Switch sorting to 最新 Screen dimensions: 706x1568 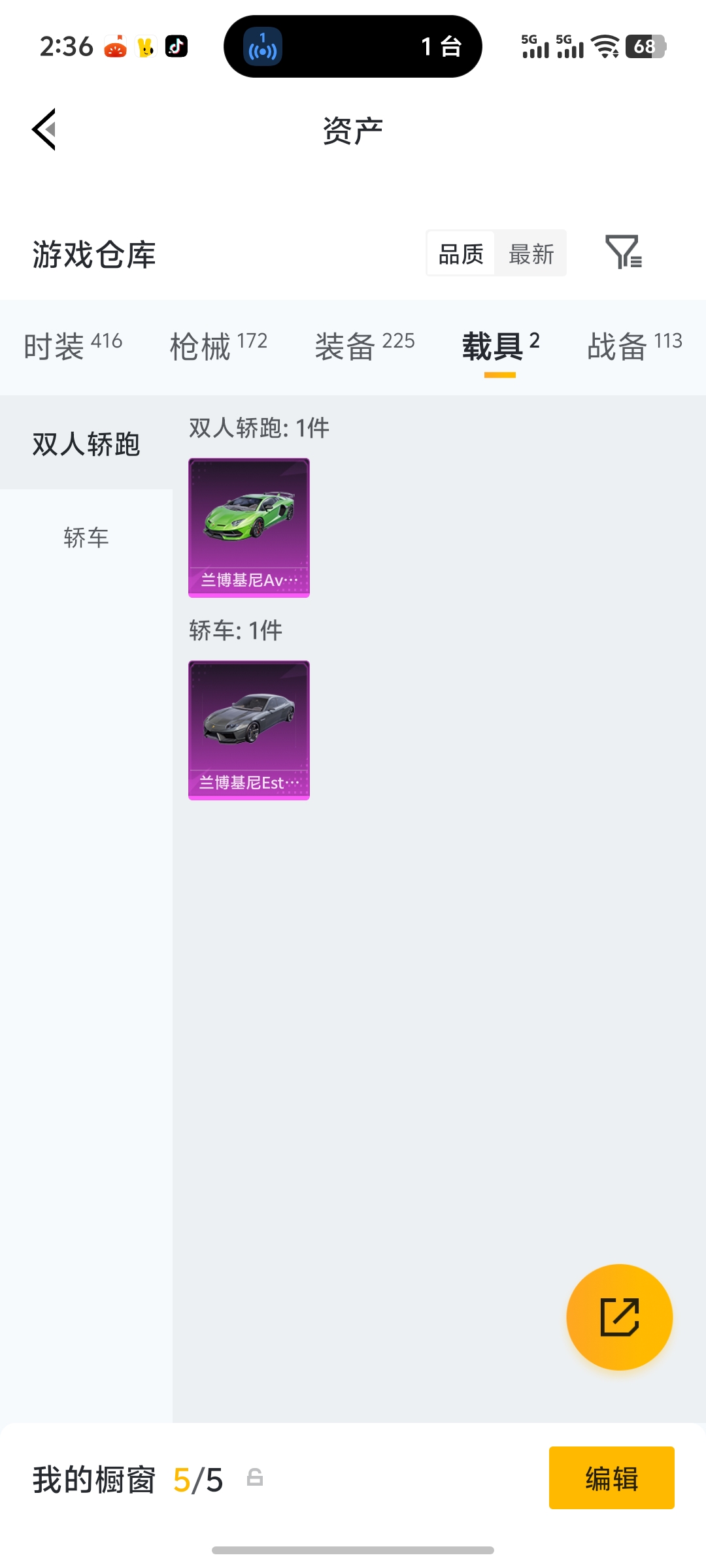point(531,253)
